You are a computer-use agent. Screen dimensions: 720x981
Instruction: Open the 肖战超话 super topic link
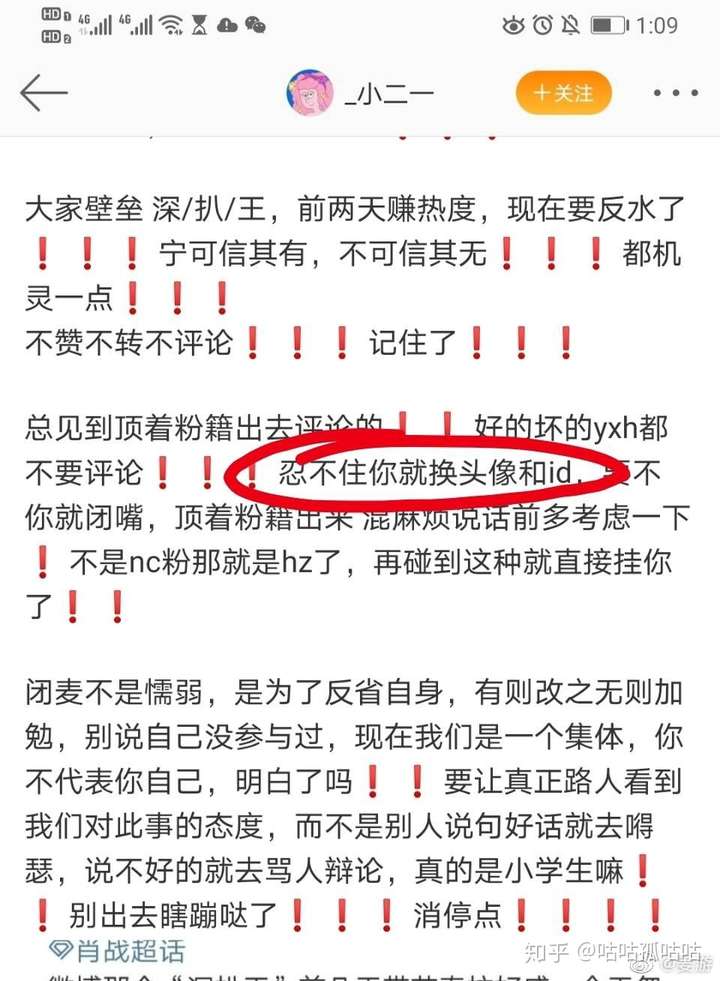coord(118,951)
